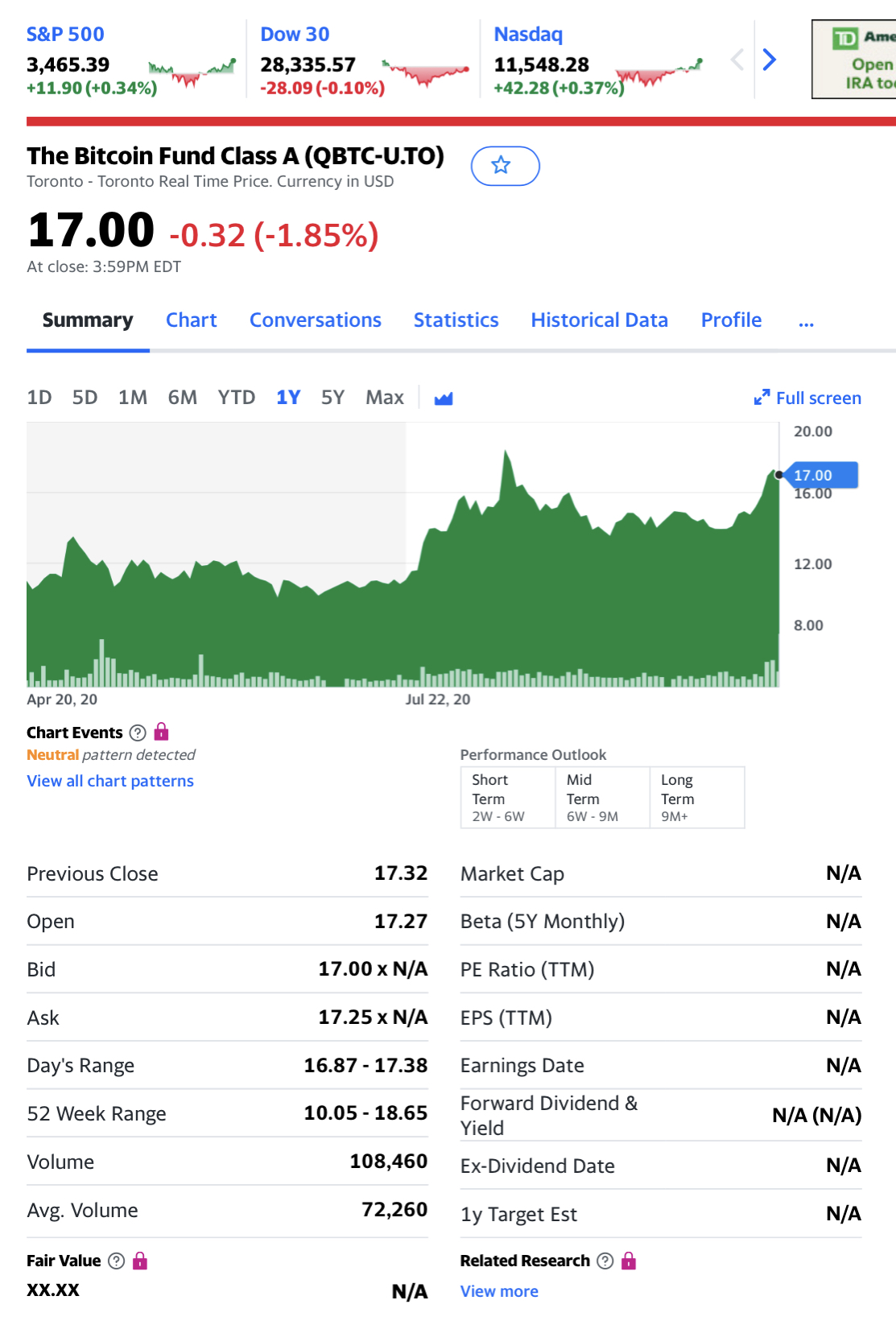Open the Historical Data tab

pos(599,320)
